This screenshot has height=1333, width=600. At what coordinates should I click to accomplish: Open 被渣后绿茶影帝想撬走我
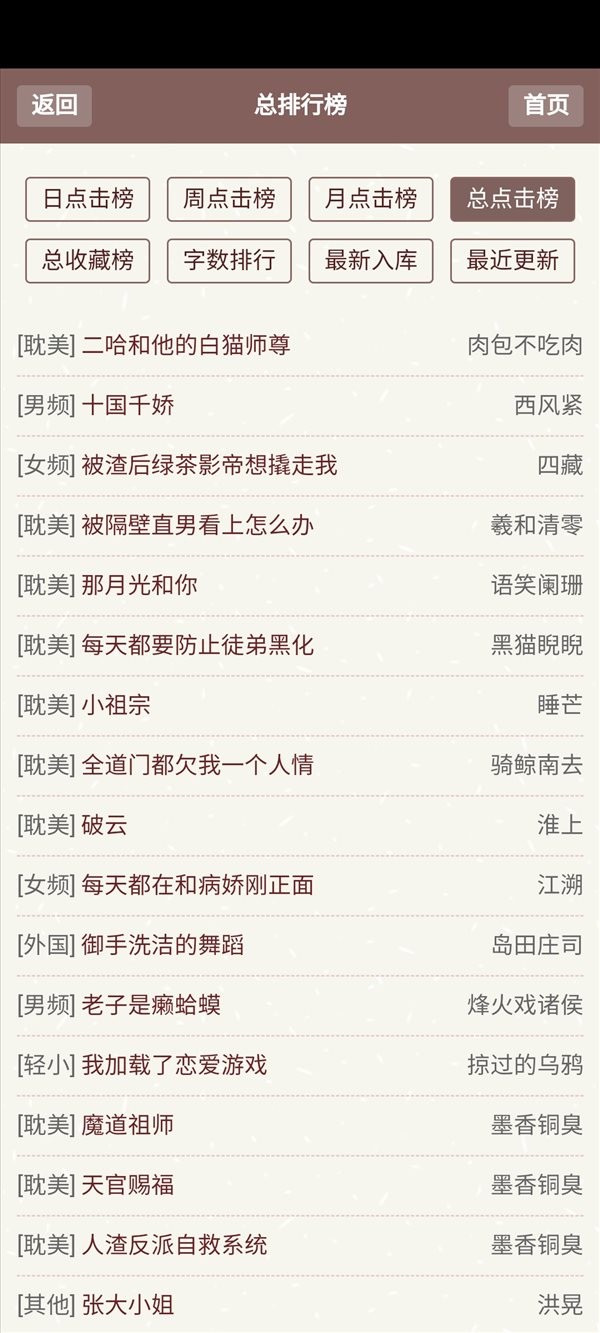[x=209, y=466]
